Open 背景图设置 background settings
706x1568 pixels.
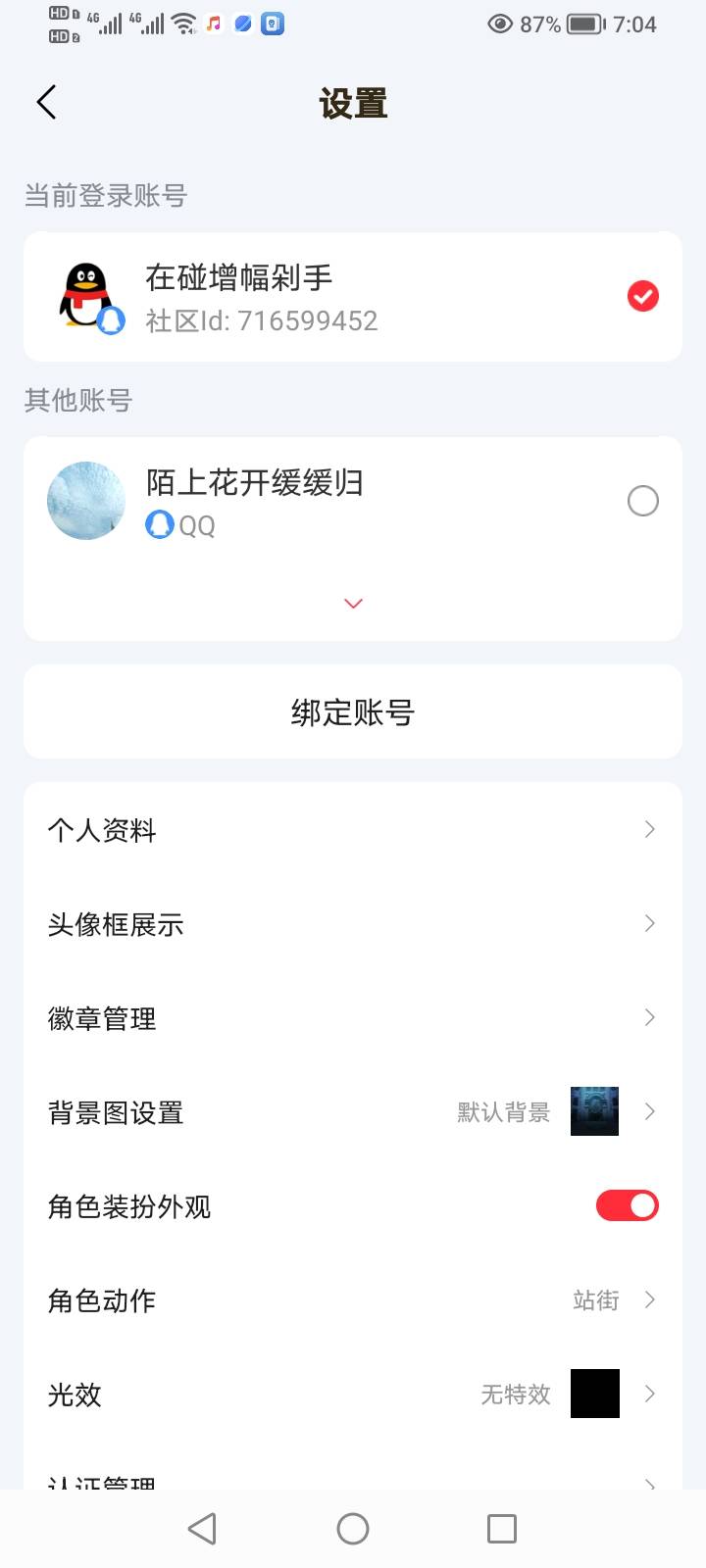point(353,1111)
